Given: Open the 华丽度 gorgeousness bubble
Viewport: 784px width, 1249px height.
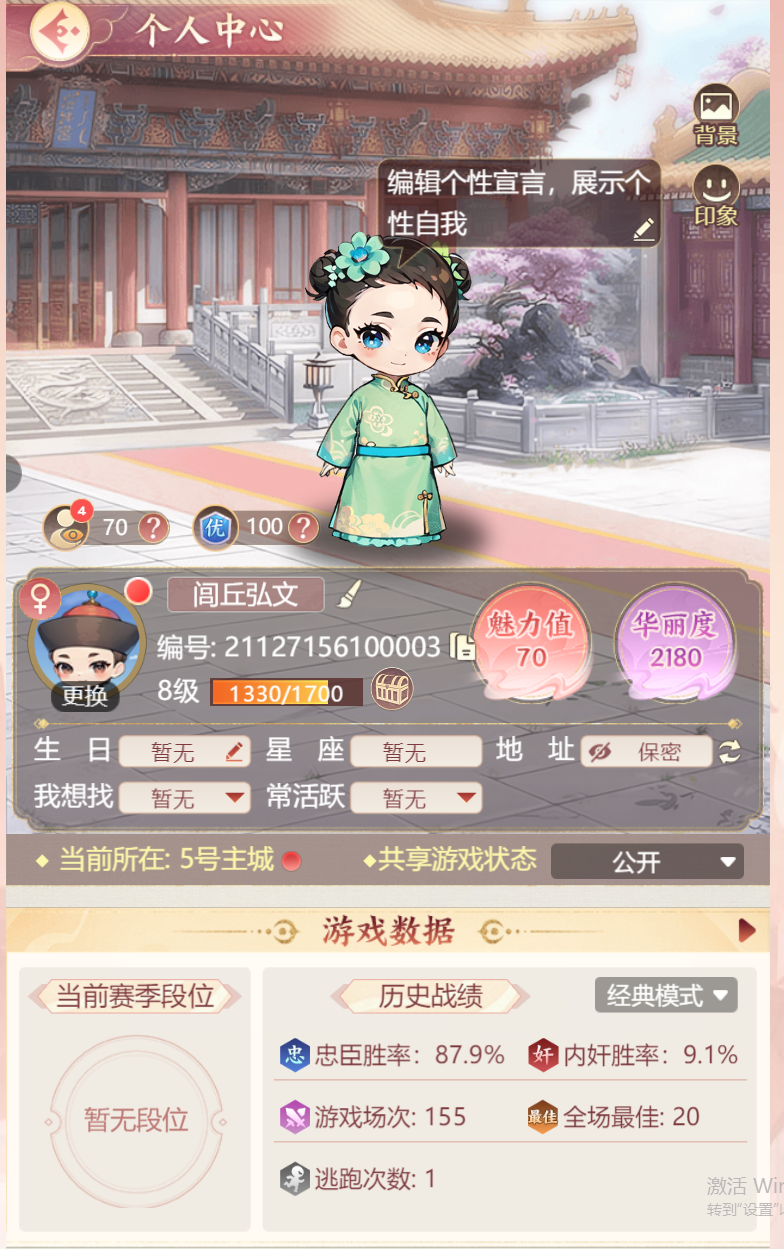Looking at the screenshot, I should click(675, 641).
